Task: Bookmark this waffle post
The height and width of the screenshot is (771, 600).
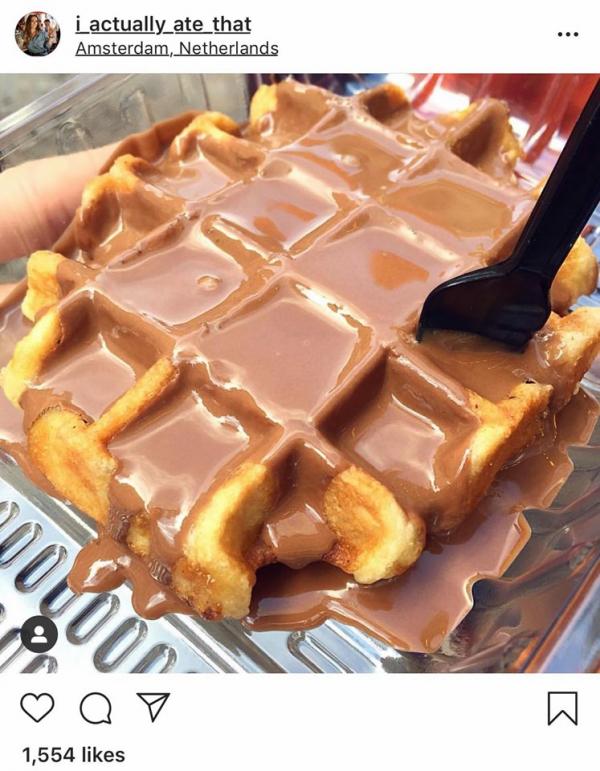Action: click(562, 707)
